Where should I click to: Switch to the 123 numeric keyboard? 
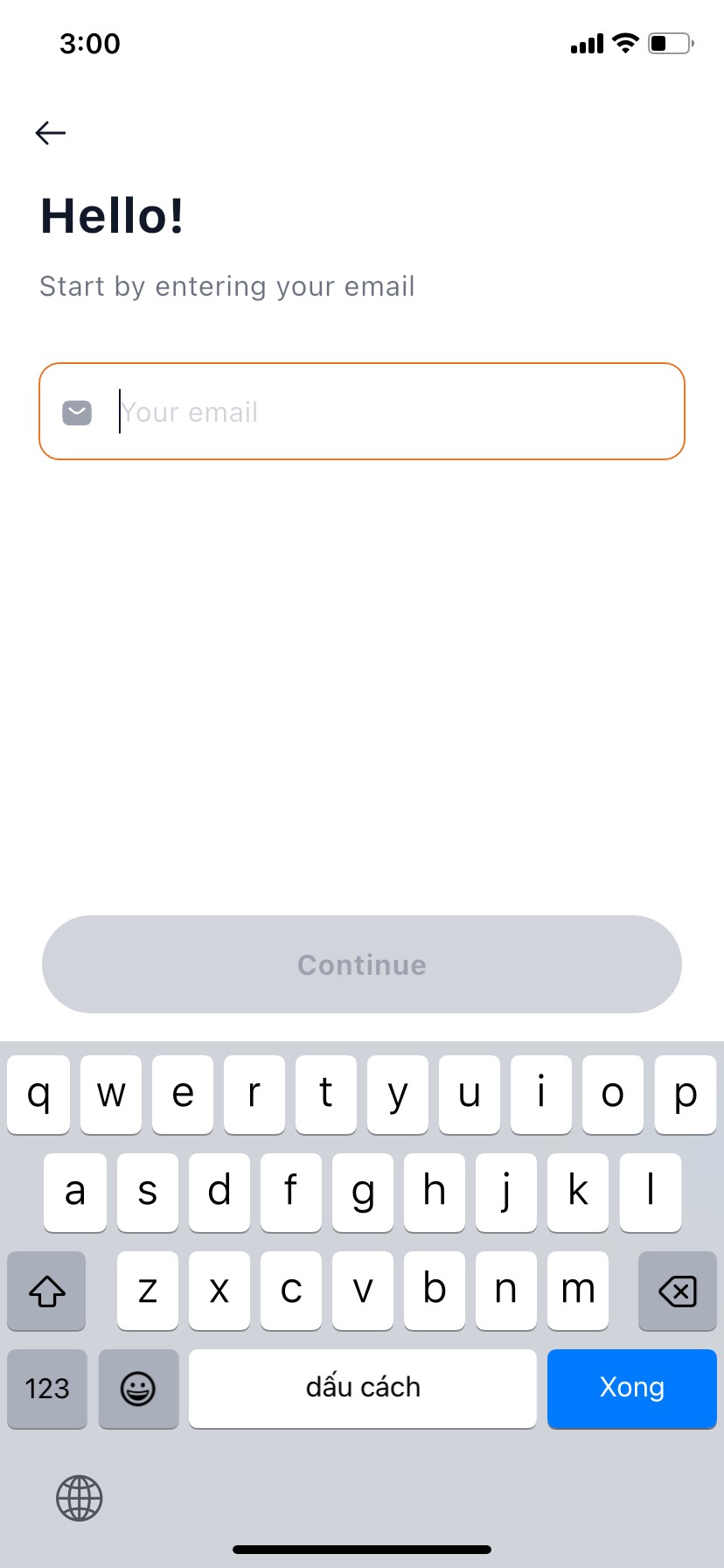click(x=47, y=1389)
